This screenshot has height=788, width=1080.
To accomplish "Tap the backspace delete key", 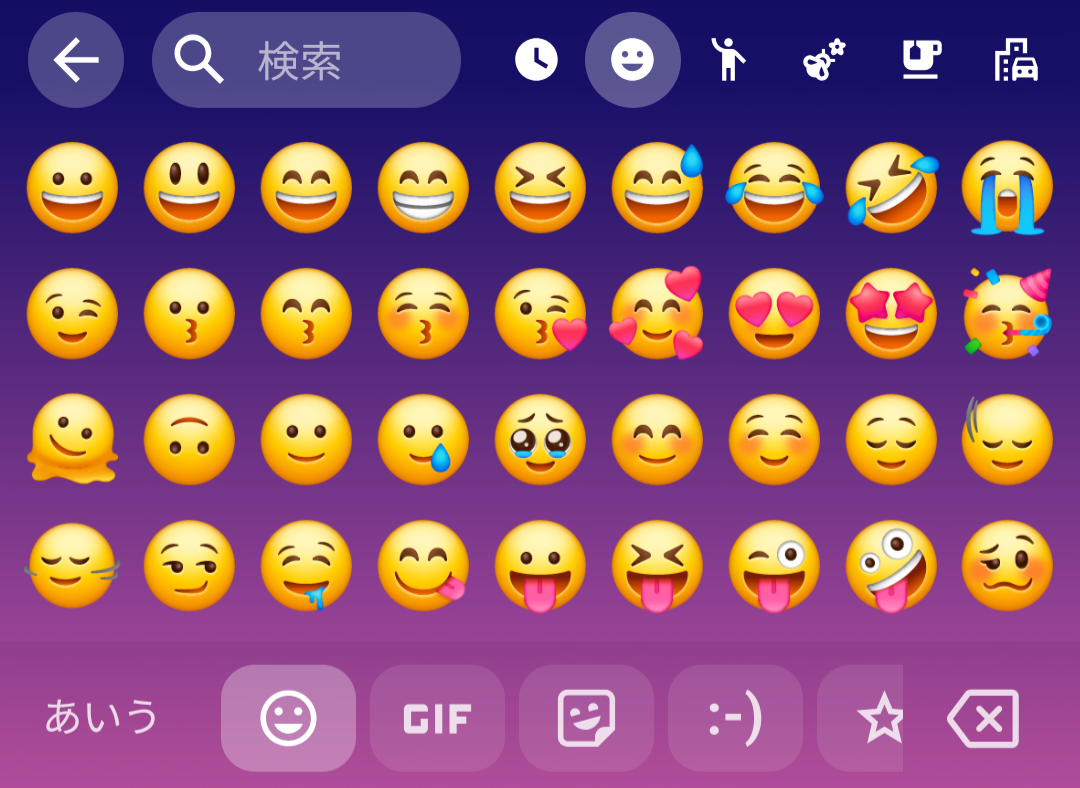I will (983, 718).
